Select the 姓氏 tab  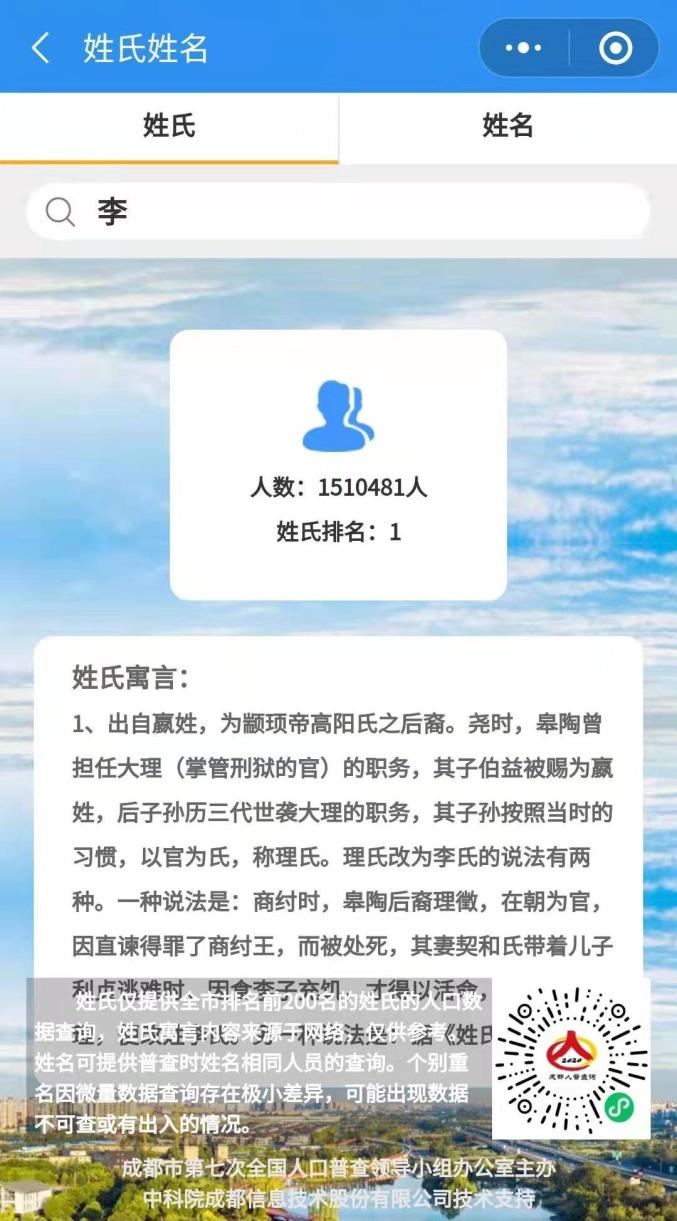169,127
